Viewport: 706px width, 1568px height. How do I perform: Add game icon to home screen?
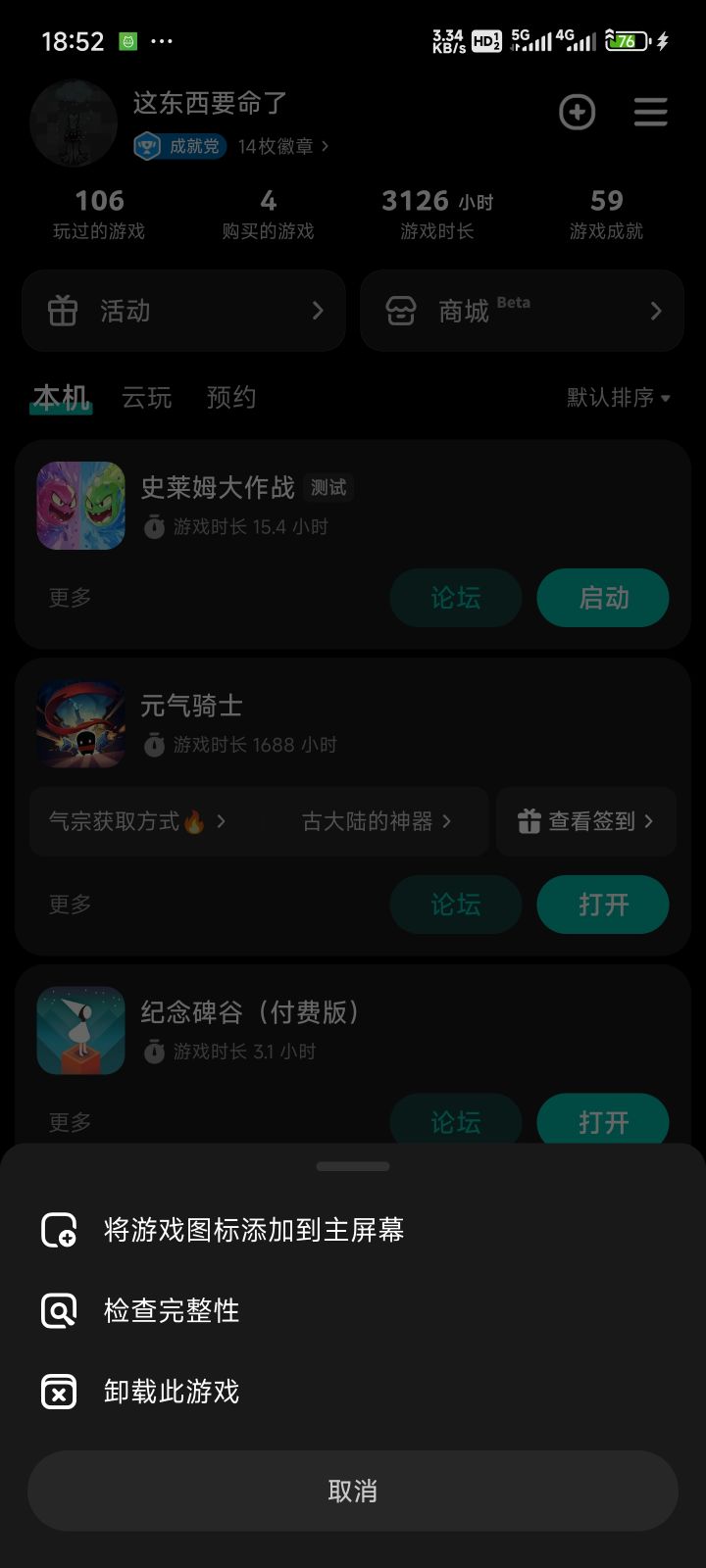pos(253,1230)
